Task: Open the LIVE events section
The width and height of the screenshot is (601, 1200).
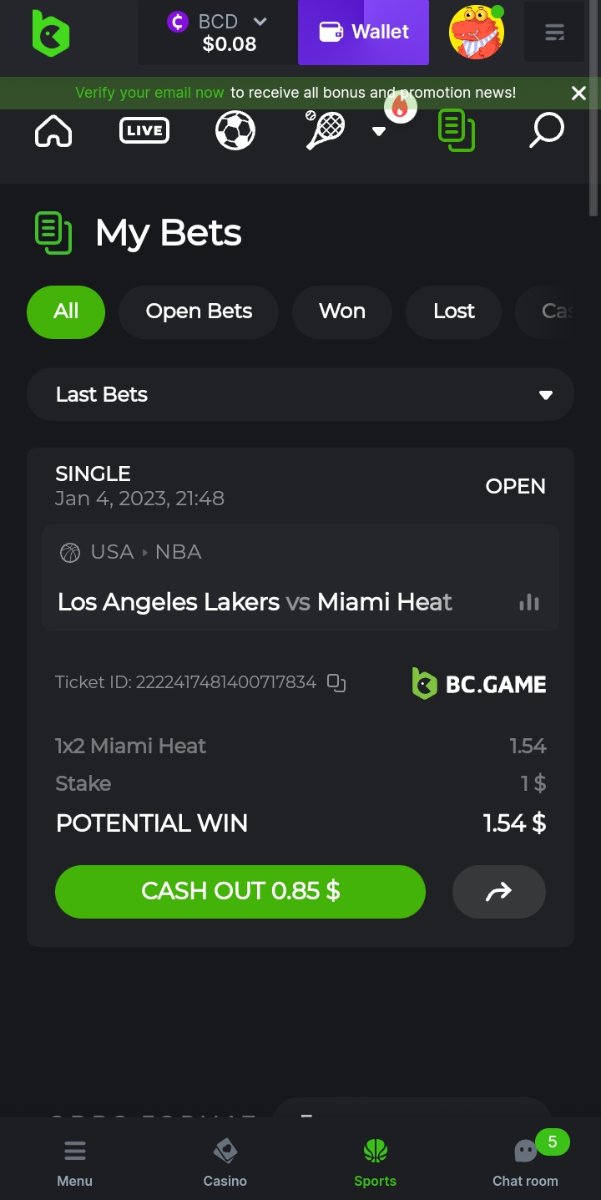Action: click(x=144, y=131)
